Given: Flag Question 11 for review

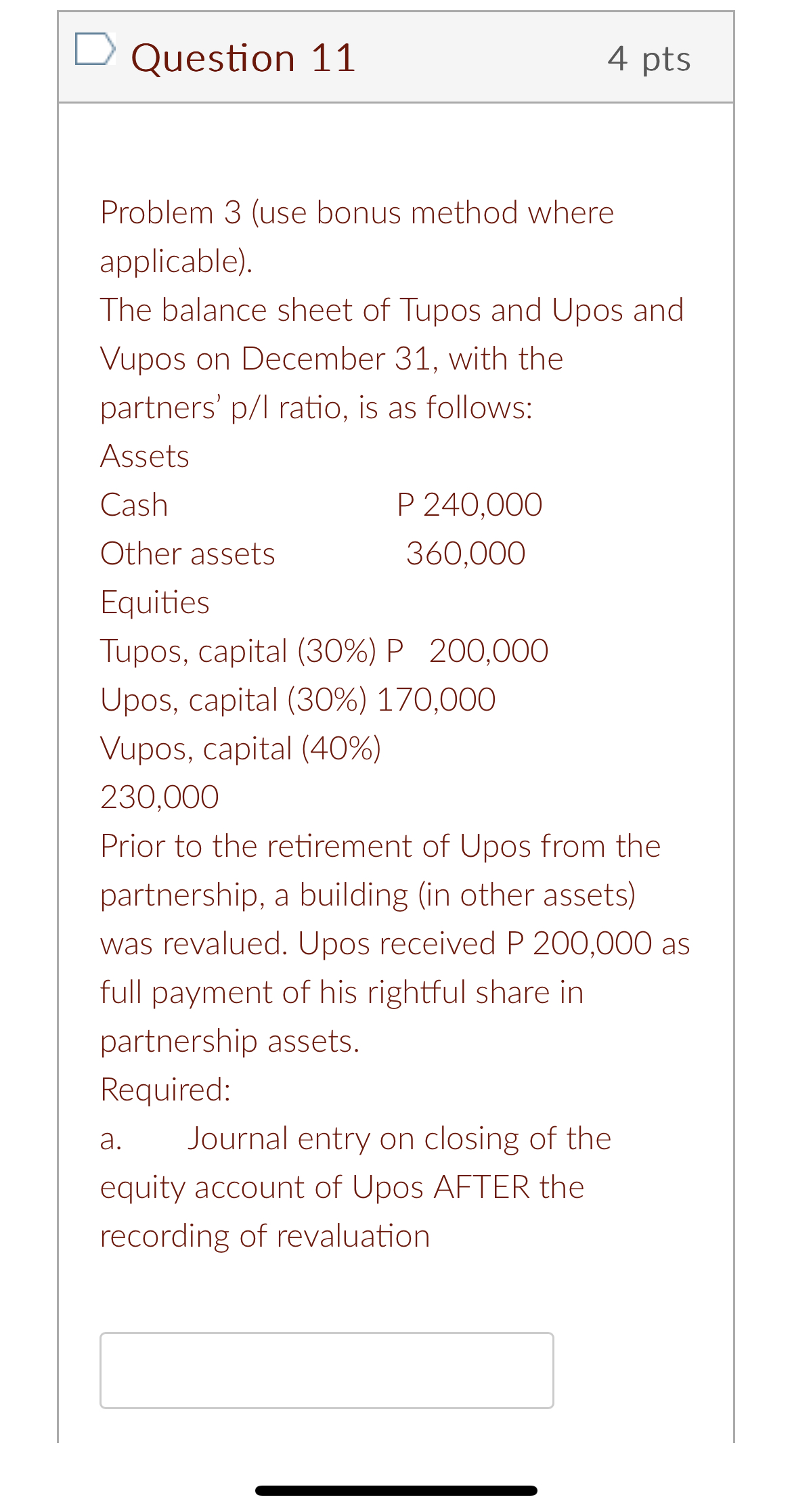Looking at the screenshot, I should 94,50.
